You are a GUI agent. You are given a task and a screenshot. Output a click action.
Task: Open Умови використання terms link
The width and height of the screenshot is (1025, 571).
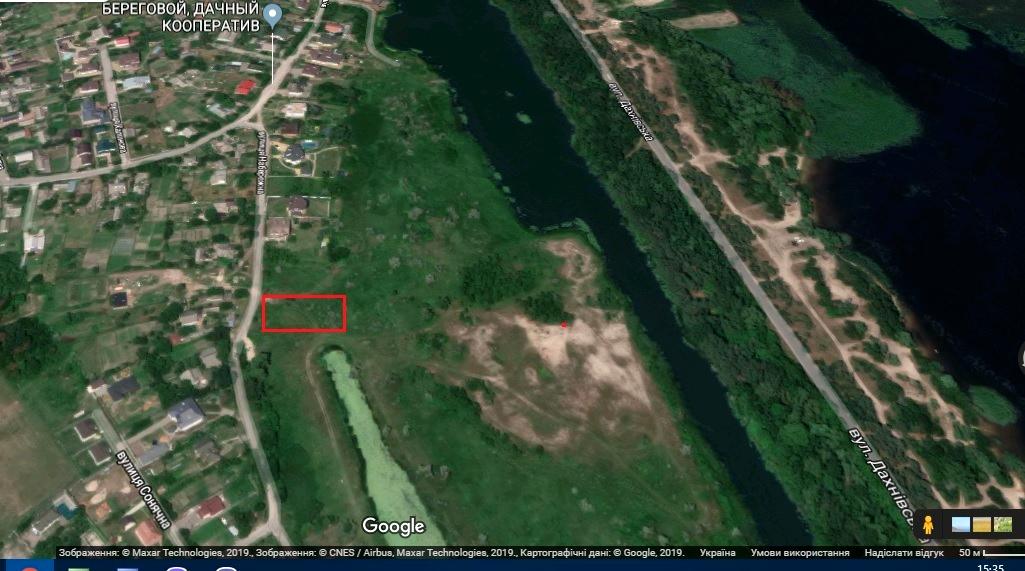point(800,553)
